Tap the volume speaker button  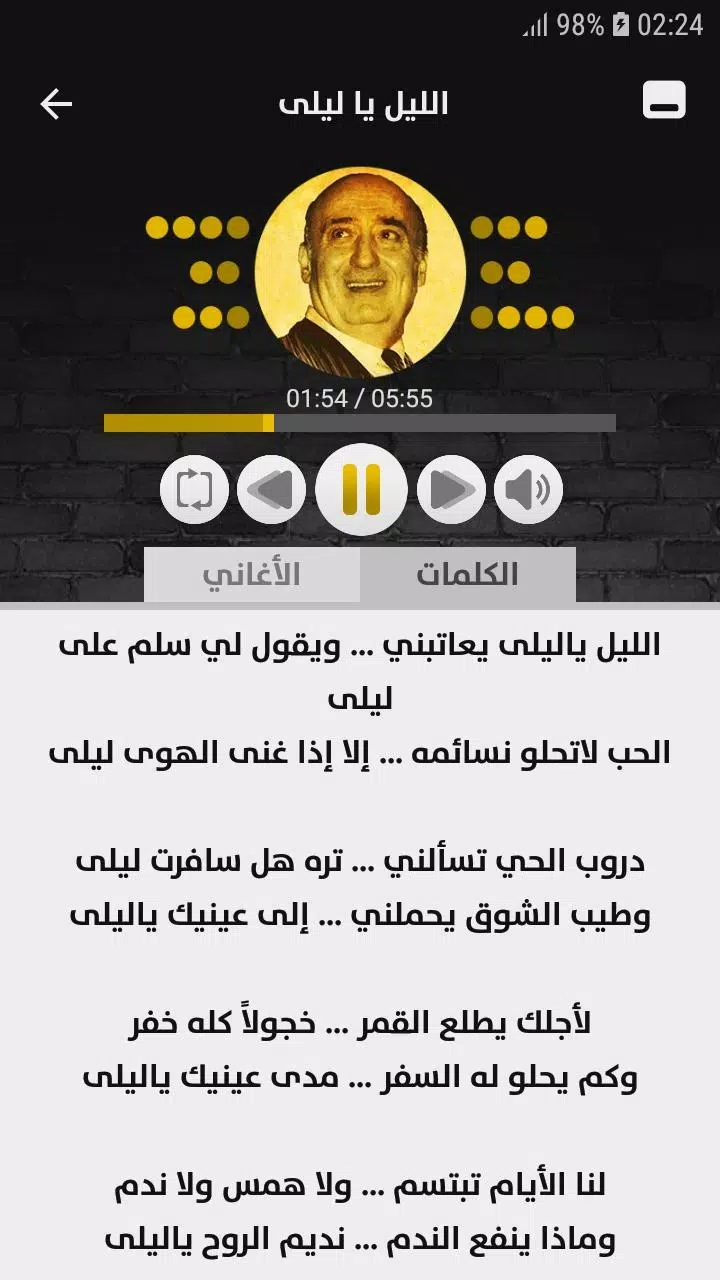(x=528, y=490)
